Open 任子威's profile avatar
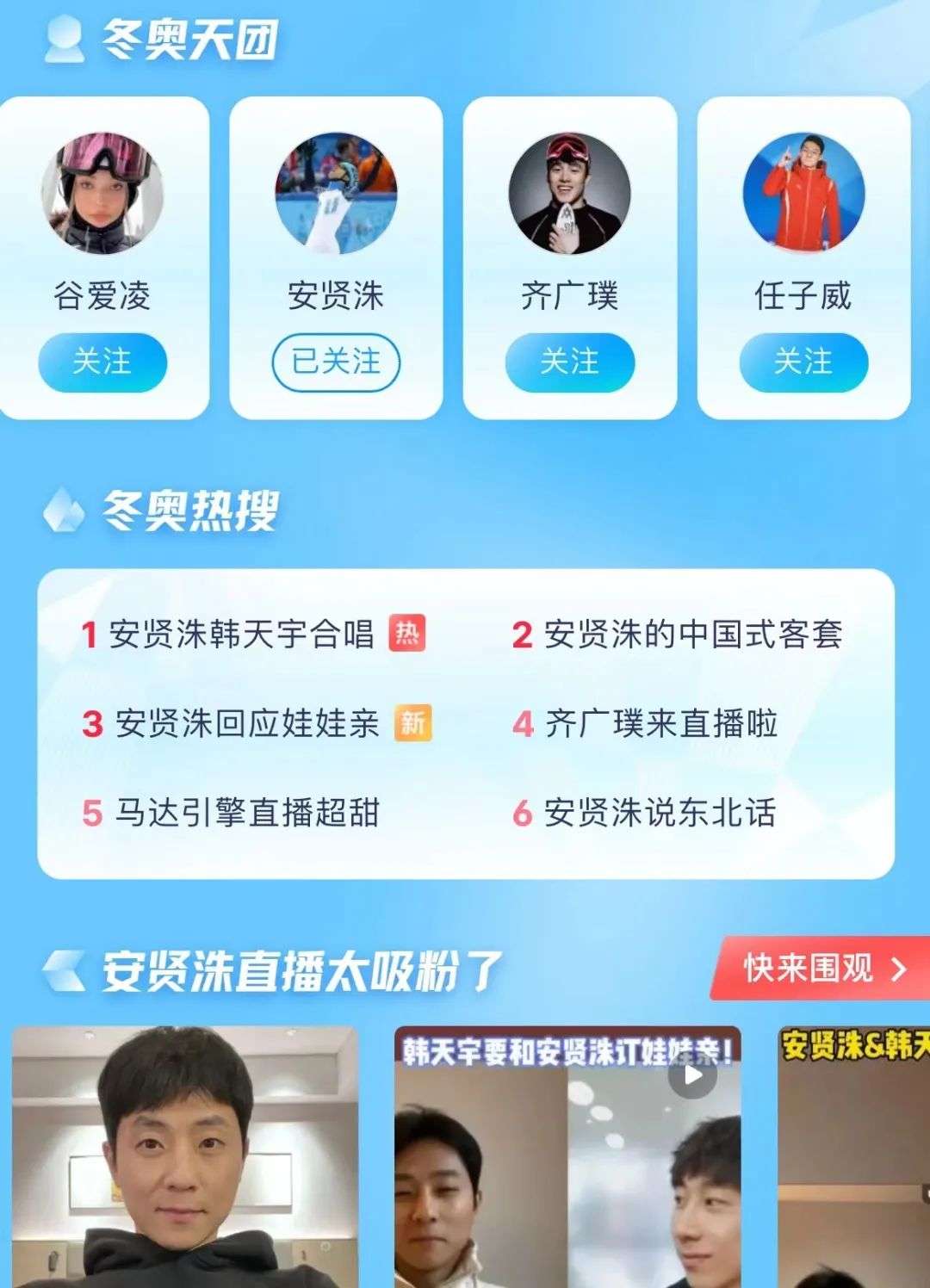The height and width of the screenshot is (1288, 930). click(803, 194)
